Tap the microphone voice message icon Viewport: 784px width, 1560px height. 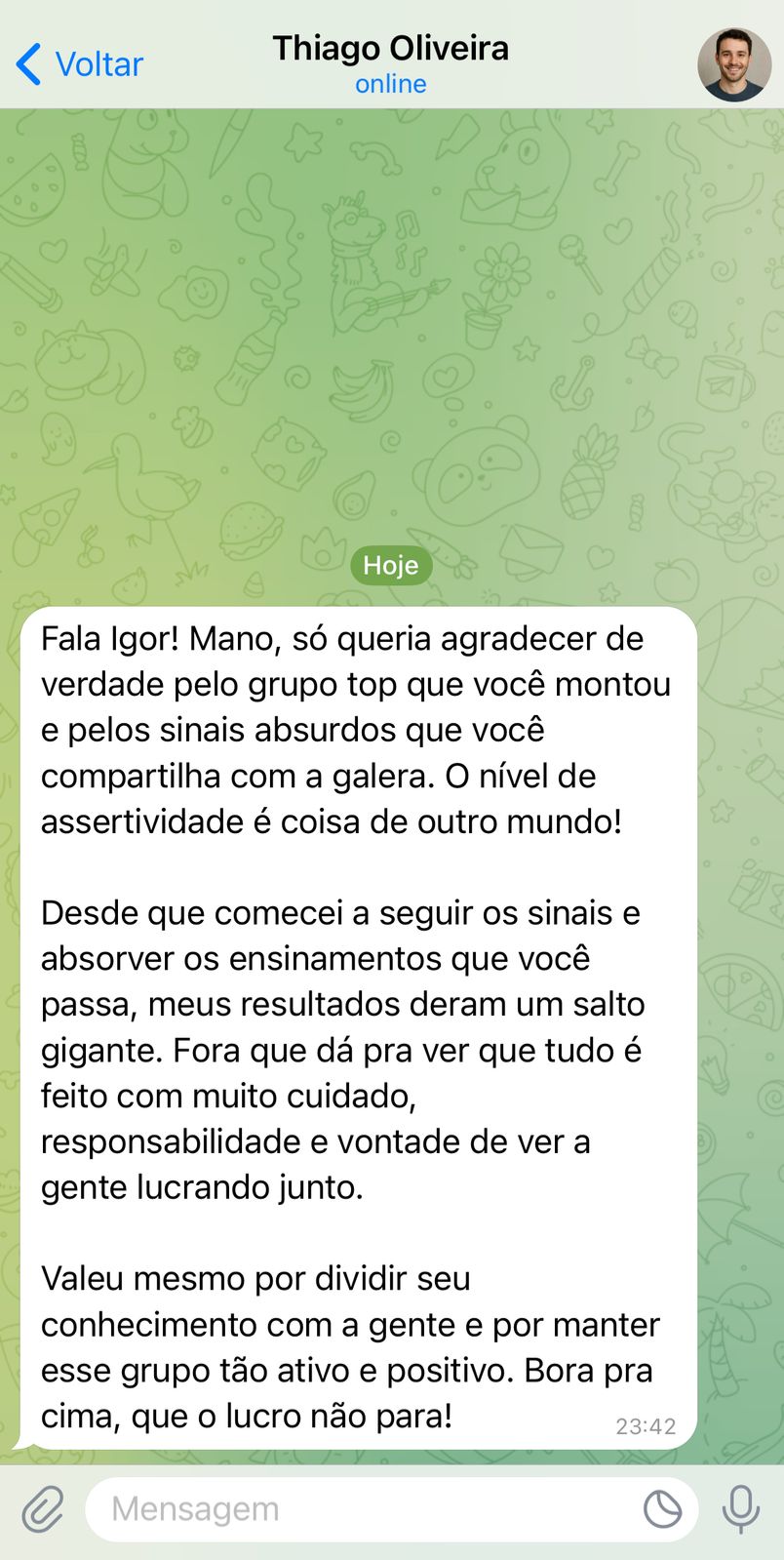pyautogui.click(x=740, y=1508)
